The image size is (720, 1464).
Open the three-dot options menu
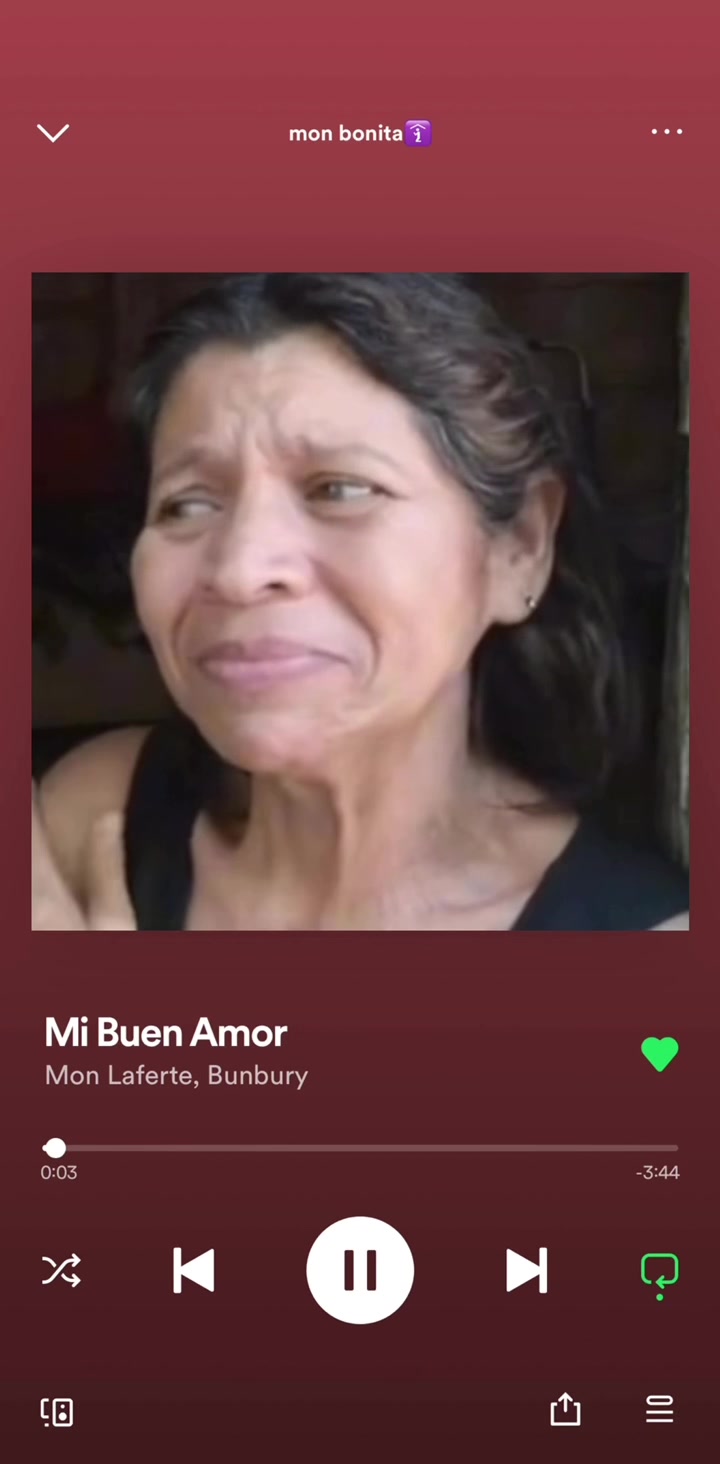pyautogui.click(x=666, y=132)
